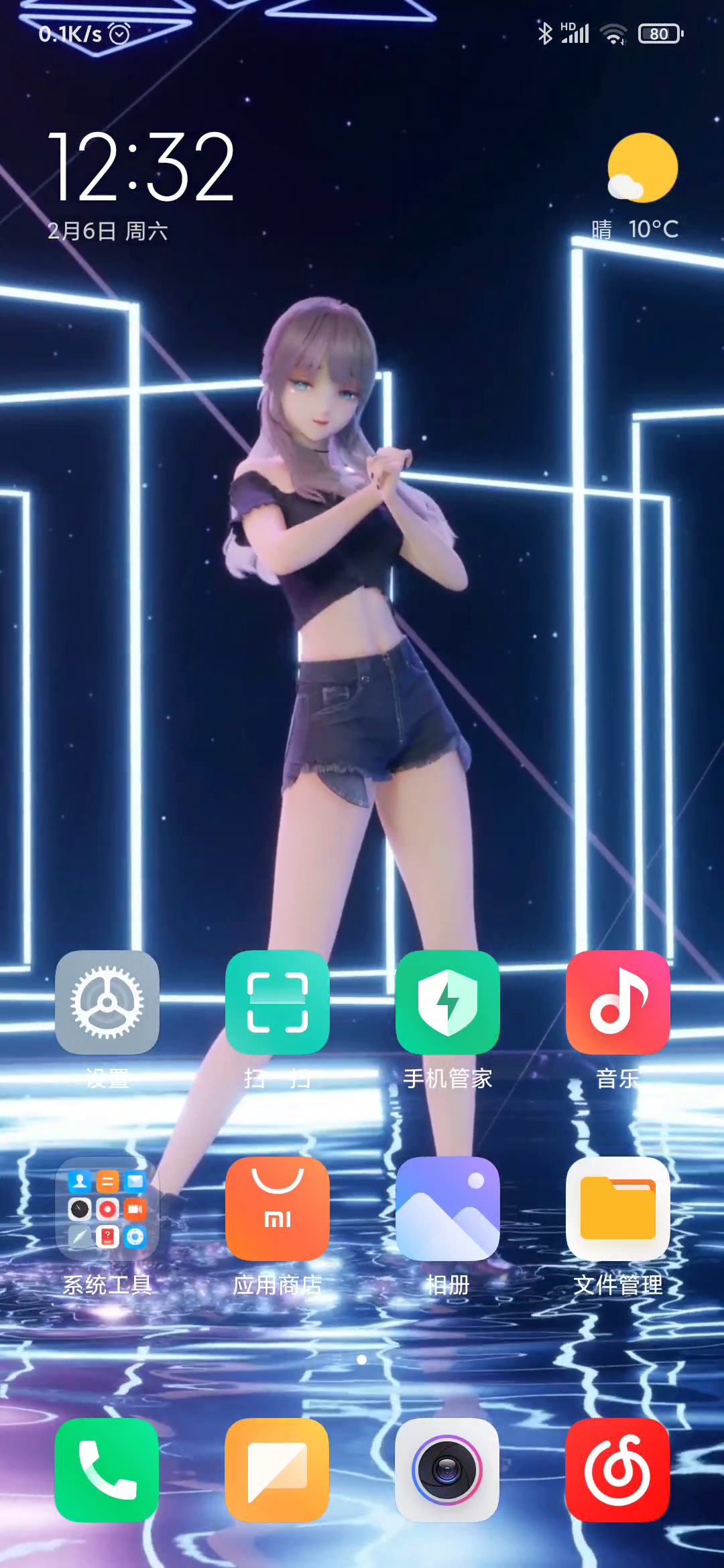This screenshot has height=1568, width=724.
Task: Launch the Scanner (扫一扫) app
Action: coord(277,1002)
